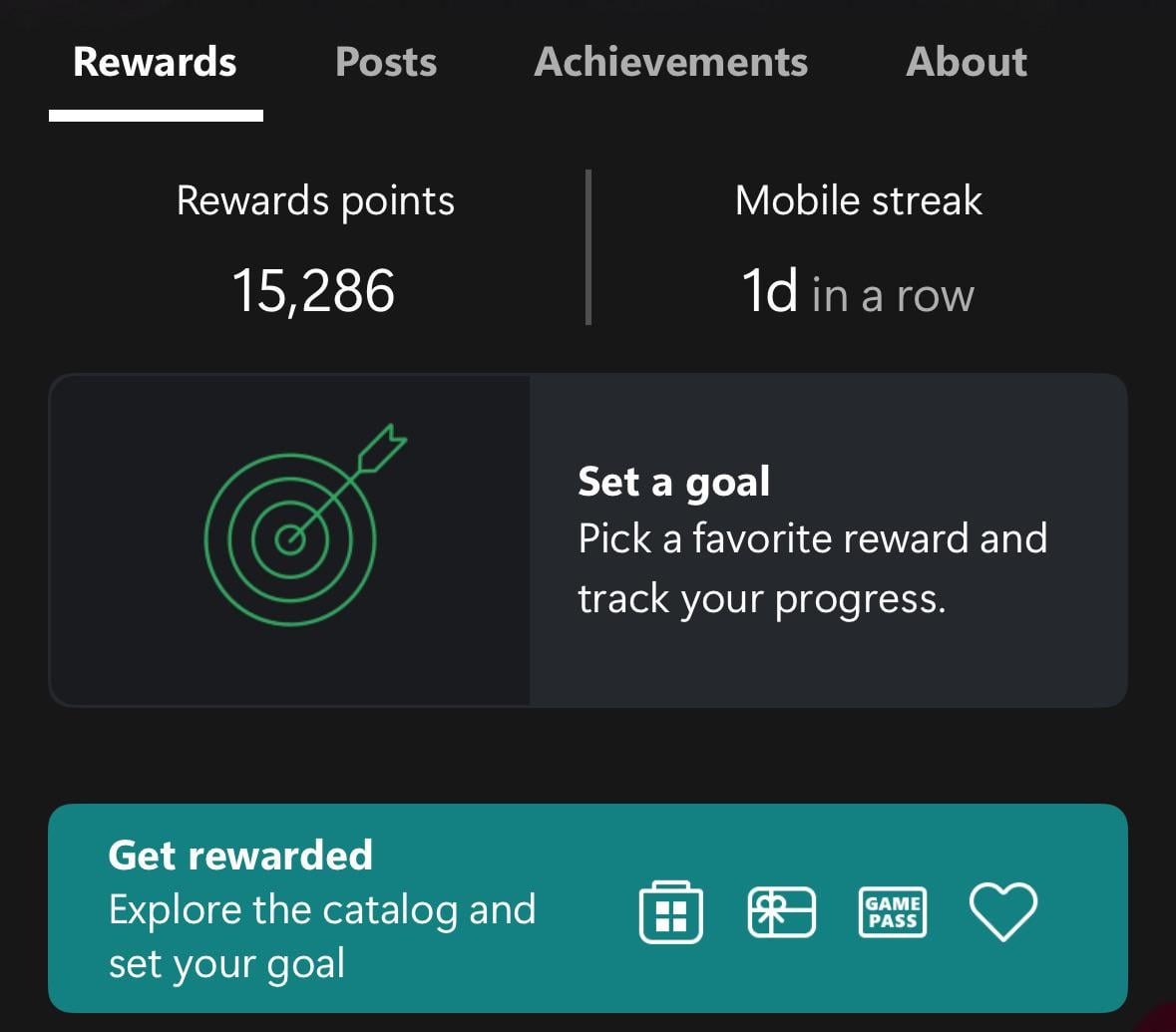Select the Rewards tab
This screenshot has height=1032, width=1176.
[x=156, y=62]
